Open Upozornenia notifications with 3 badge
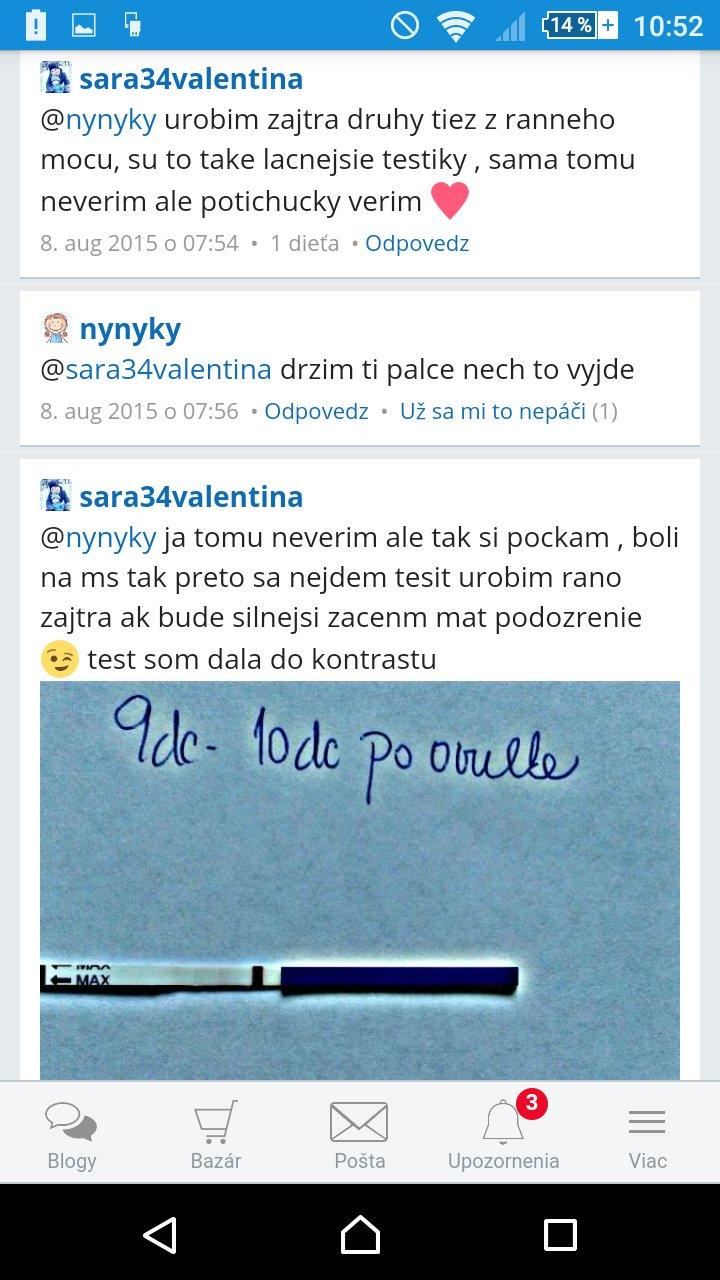The height and width of the screenshot is (1280, 720). tap(504, 1135)
